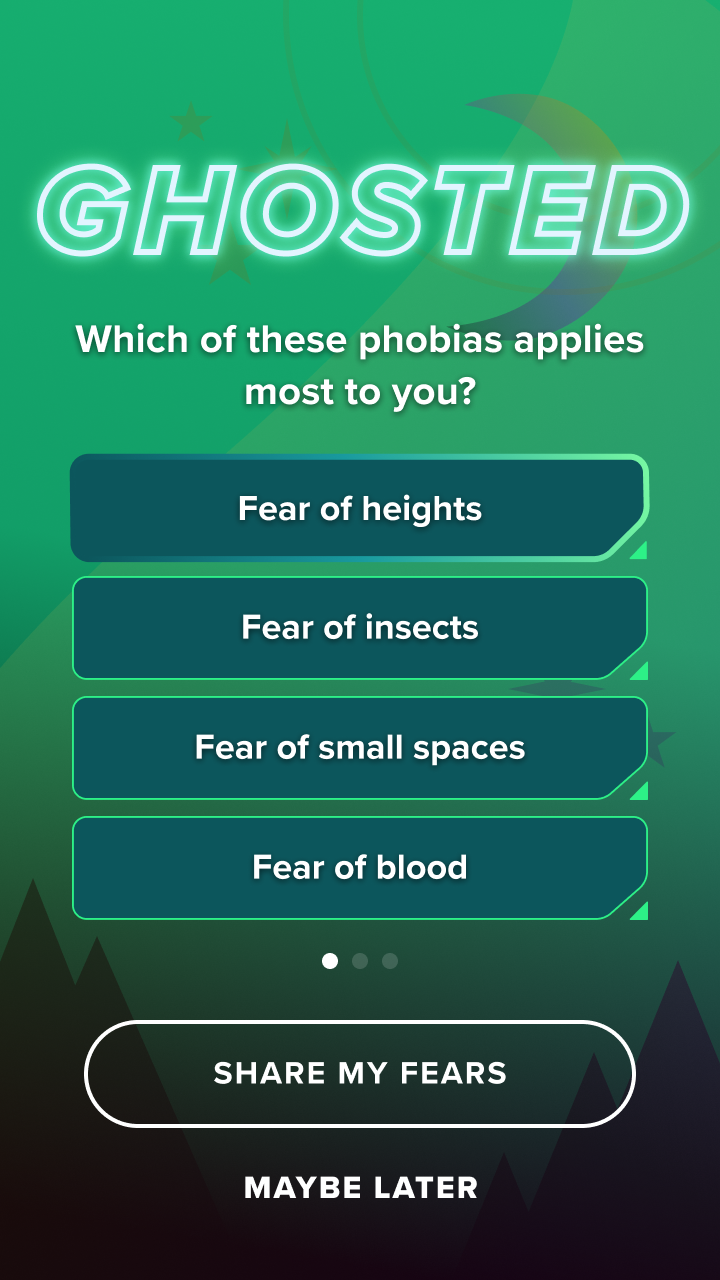Dismiss with Maybe Later

point(360,1188)
